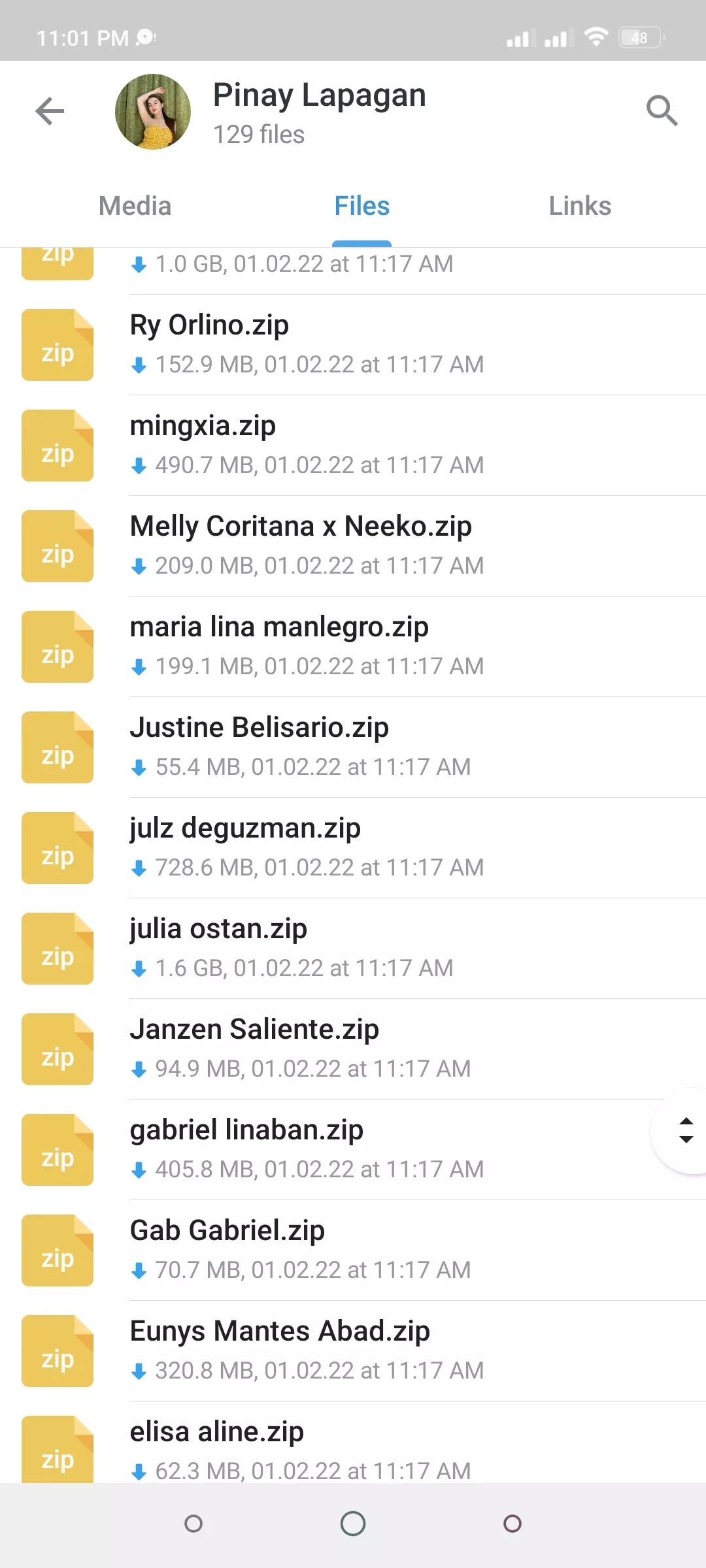The image size is (706, 1568).
Task: Select the Files tab
Action: coord(361,206)
